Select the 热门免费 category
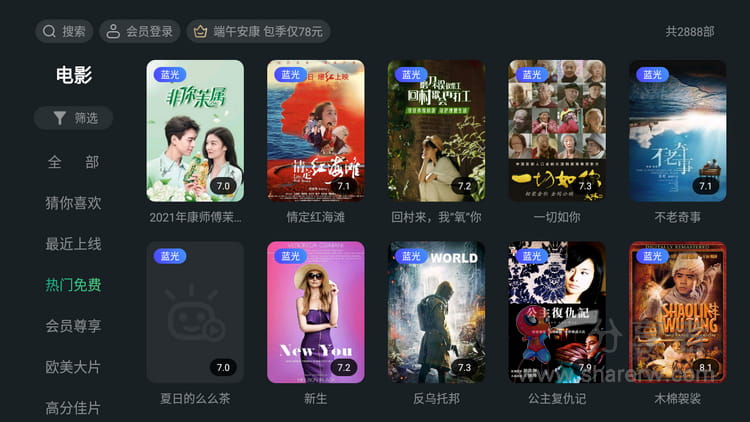Screen dimensions: 750x422 tap(73, 285)
